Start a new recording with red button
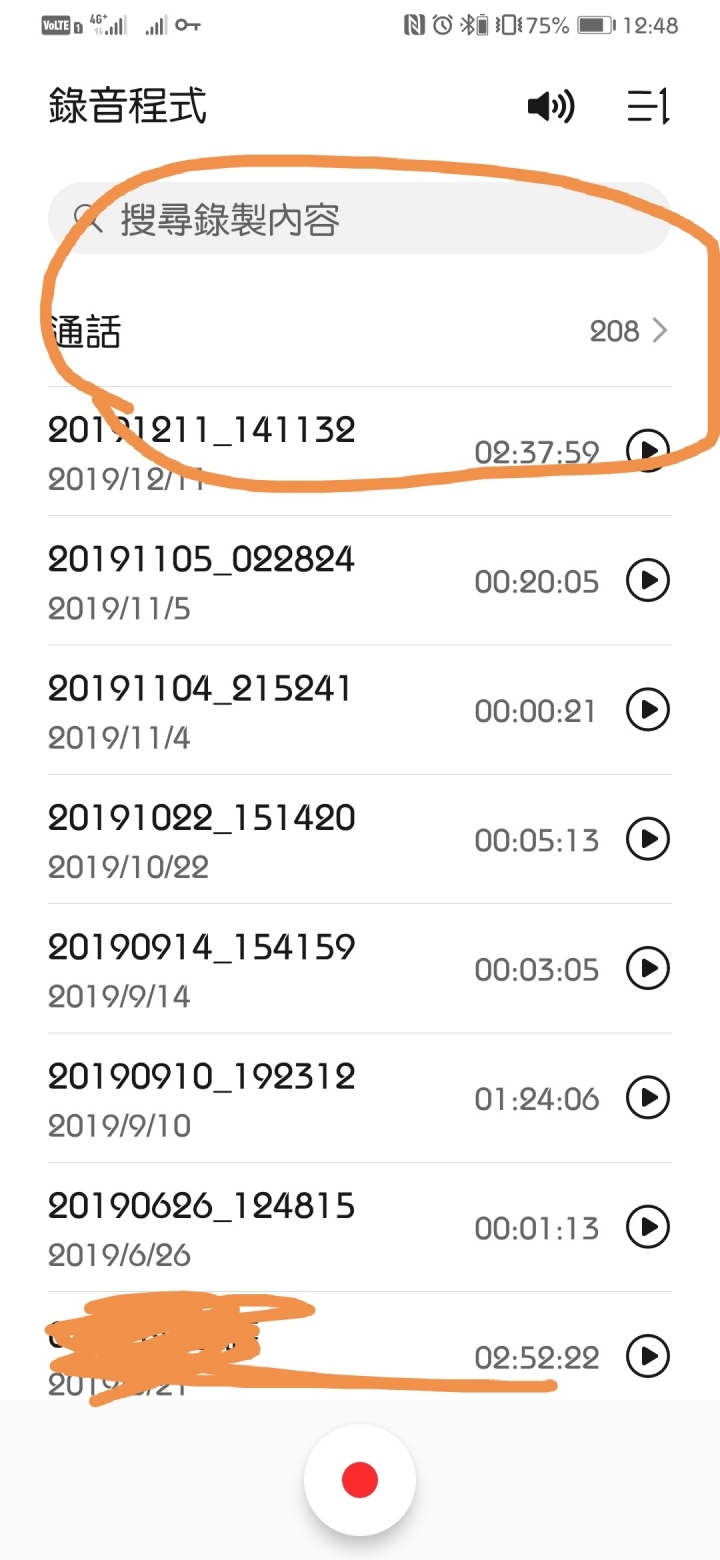720x1560 pixels. tap(360, 1480)
